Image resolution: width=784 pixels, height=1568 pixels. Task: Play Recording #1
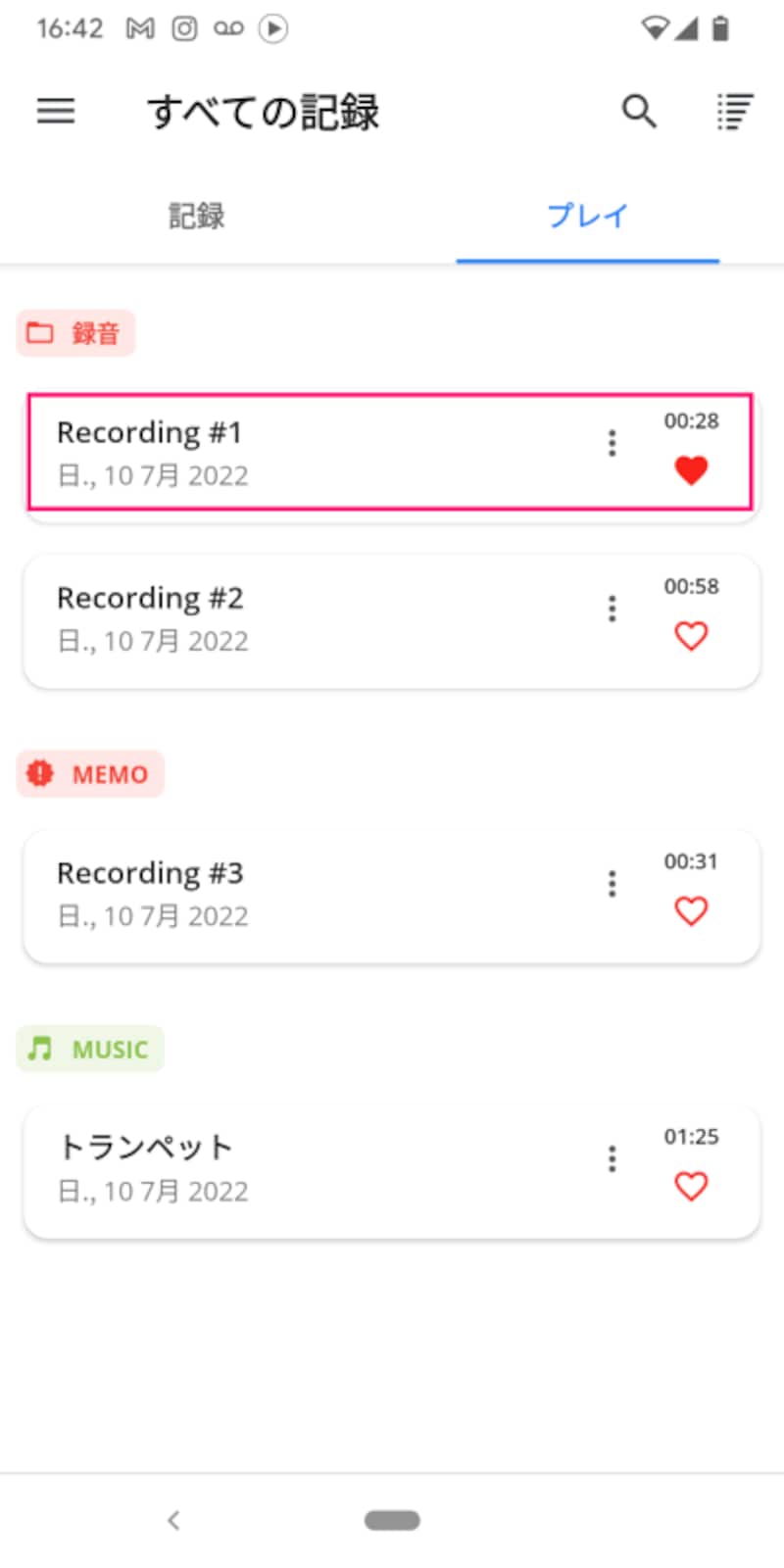[294, 453]
